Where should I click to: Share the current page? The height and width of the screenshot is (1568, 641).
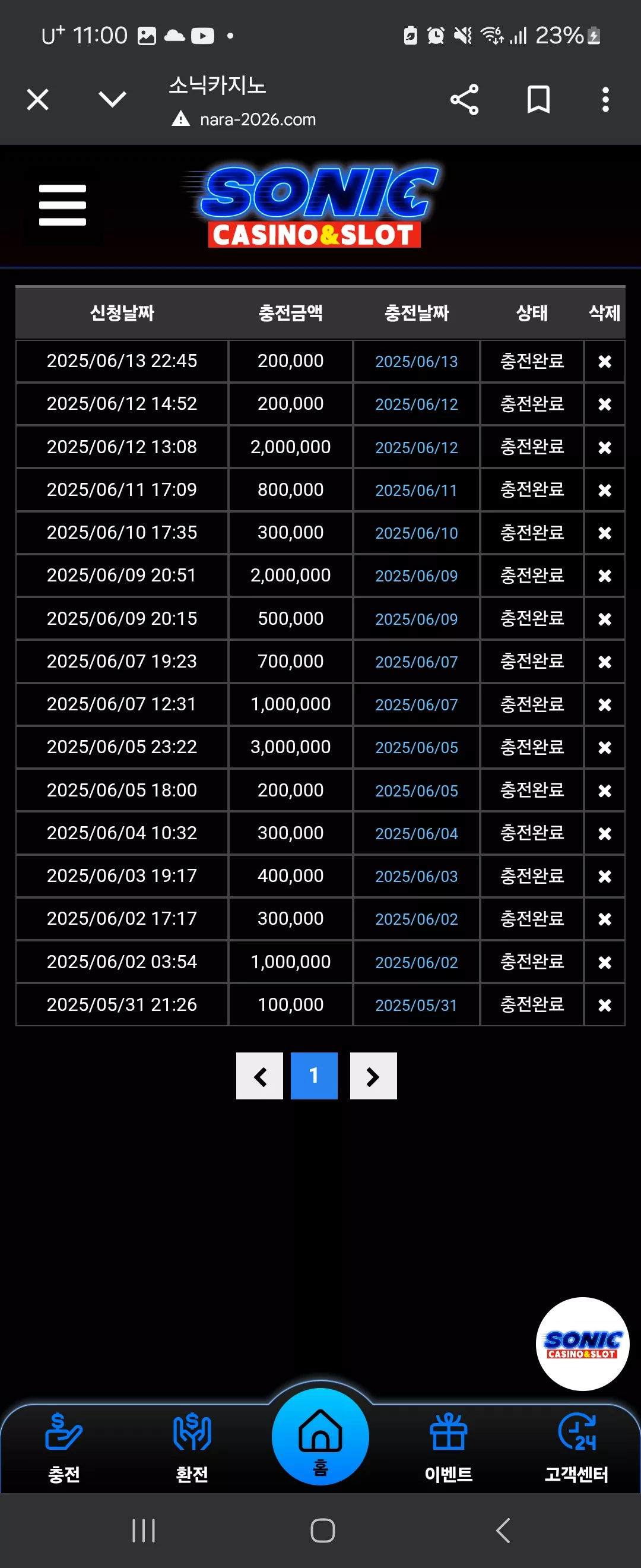(465, 99)
